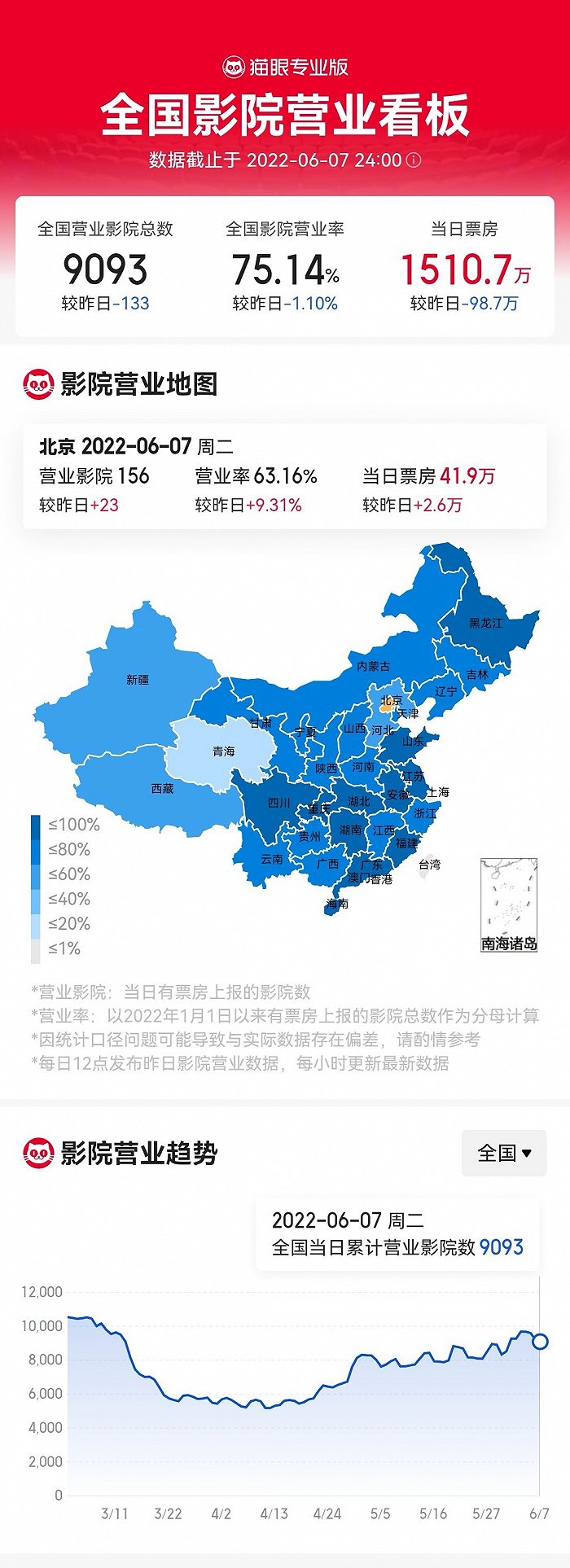Tap the 6/7 data point on trend chart
This screenshot has height=1568, width=570.
tap(539, 1342)
